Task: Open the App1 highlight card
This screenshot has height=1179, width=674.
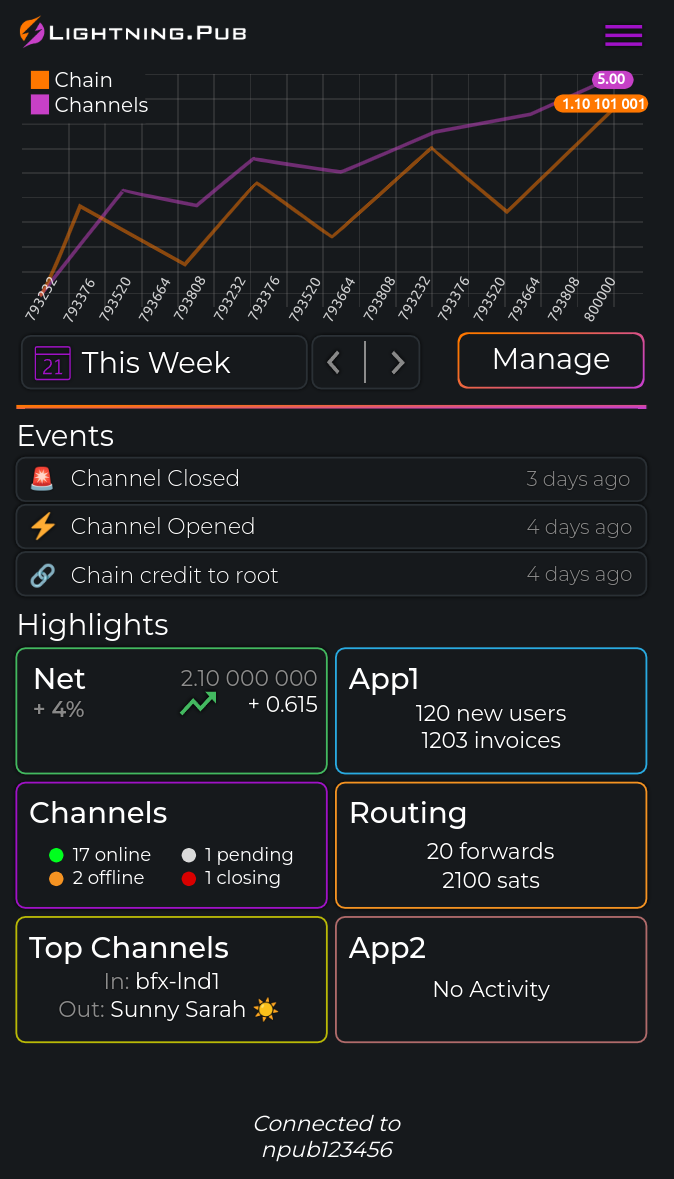Action: [490, 711]
